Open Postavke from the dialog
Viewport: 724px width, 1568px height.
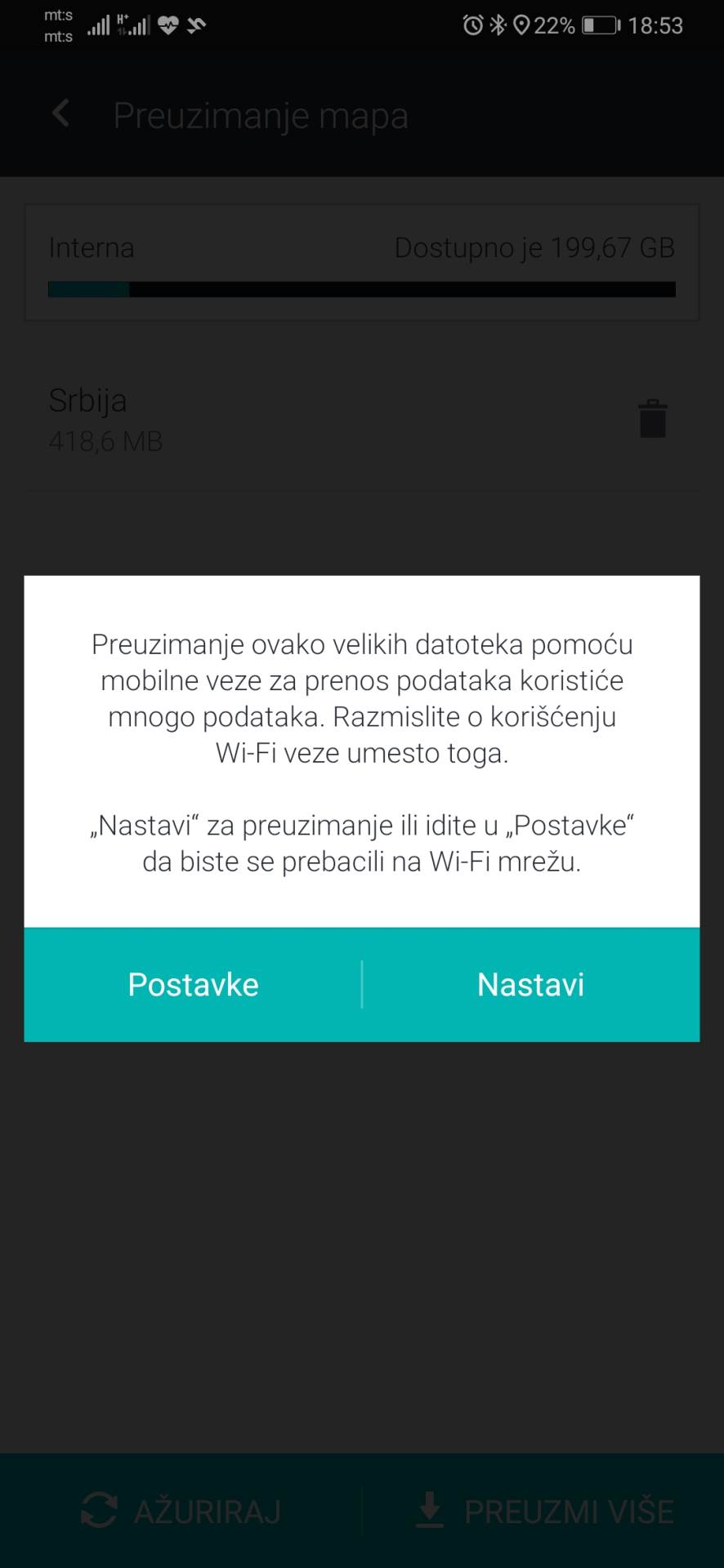point(193,984)
